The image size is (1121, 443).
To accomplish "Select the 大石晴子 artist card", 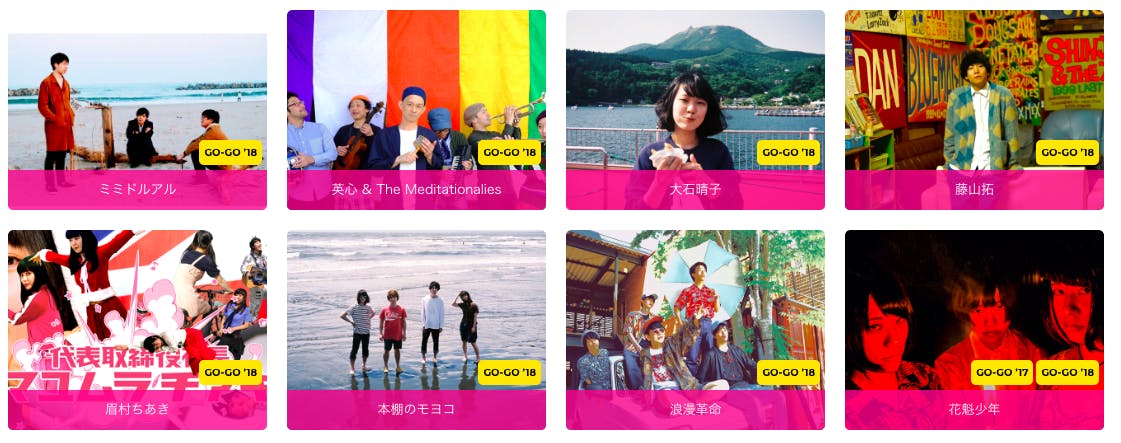I will coord(695,110).
